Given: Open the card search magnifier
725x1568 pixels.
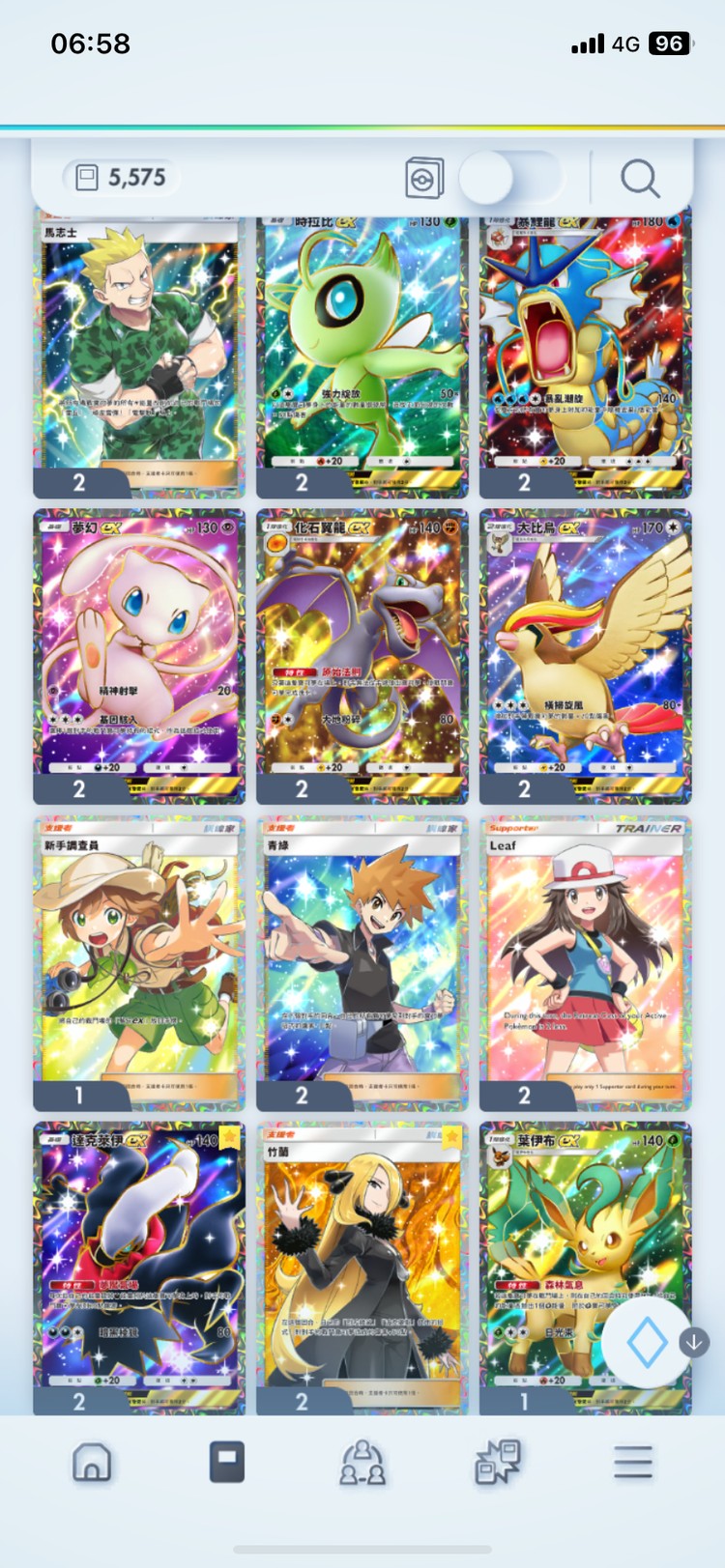Looking at the screenshot, I should pos(639,179).
